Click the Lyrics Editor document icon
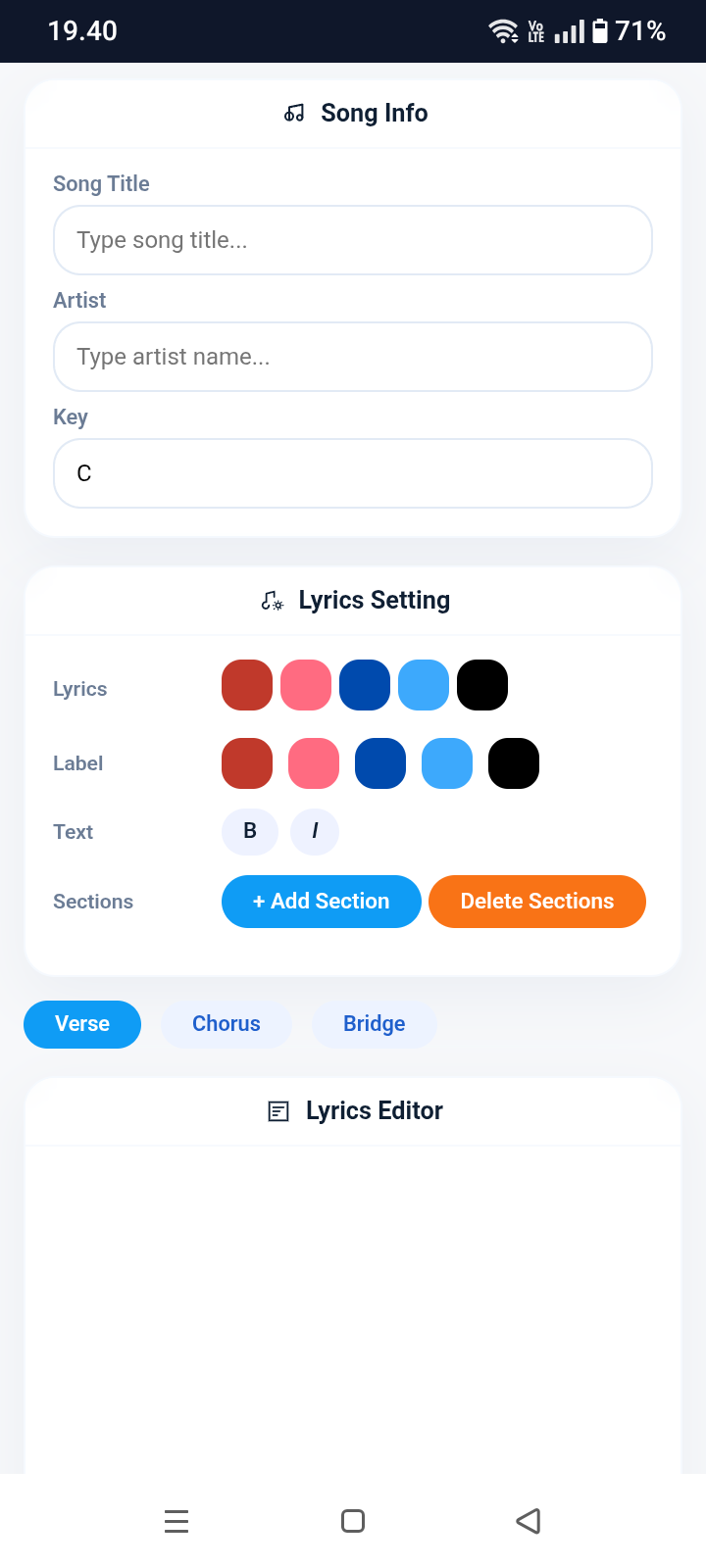Screen dimensions: 706x1568 [278, 1111]
